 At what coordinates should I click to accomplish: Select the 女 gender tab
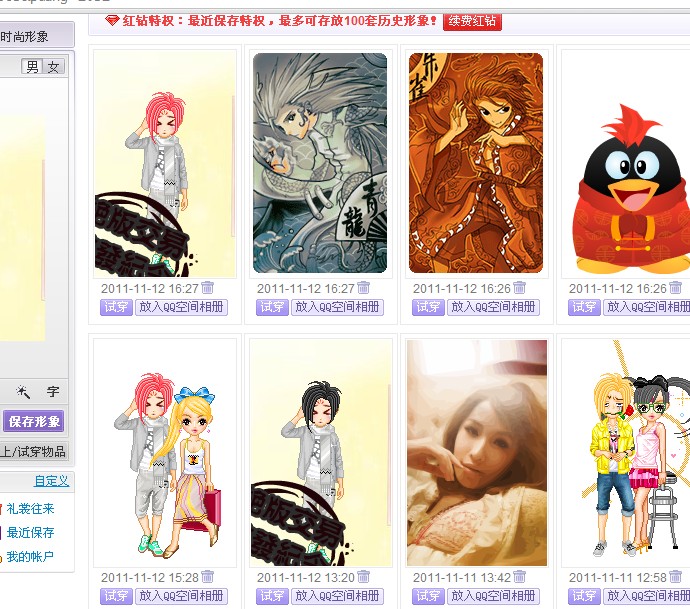[54, 67]
